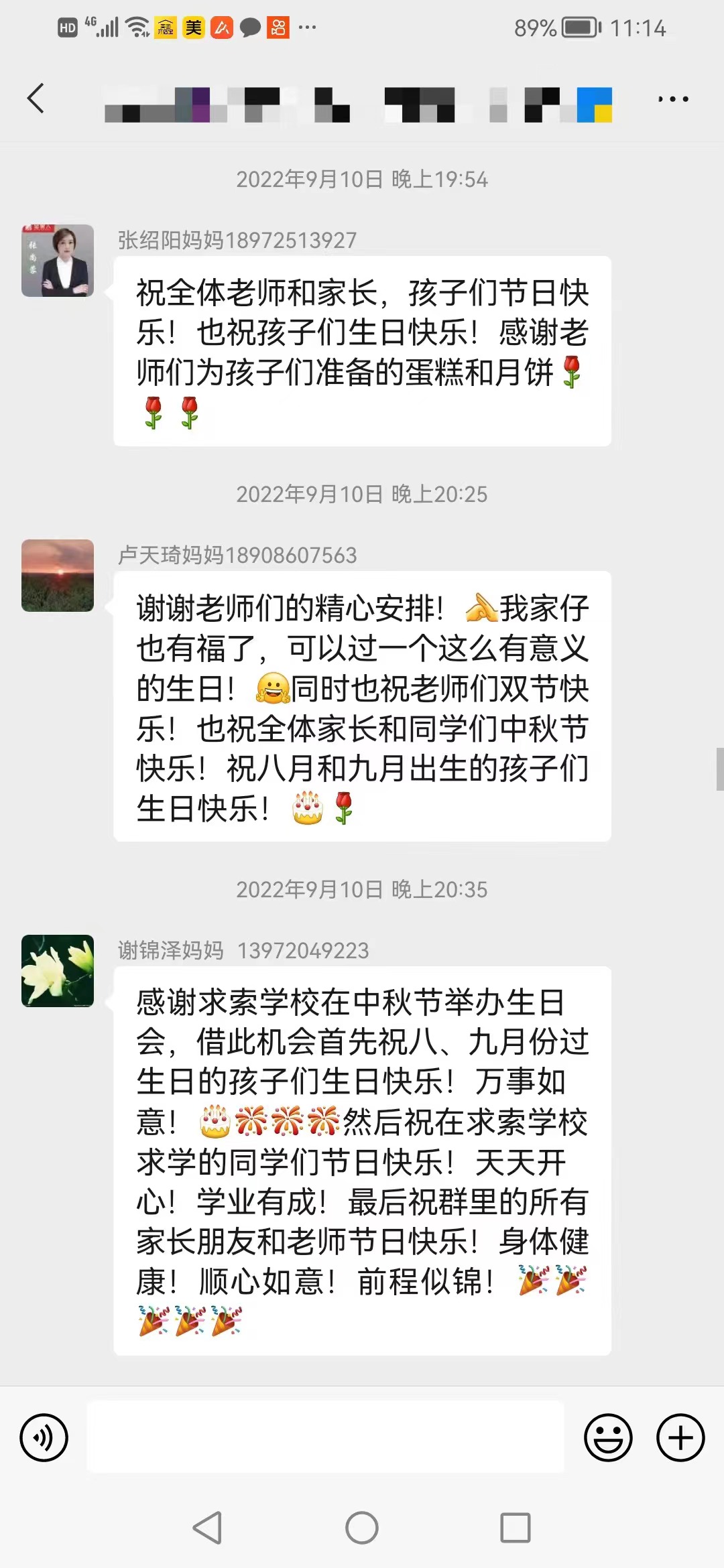Switch to voice message input
This screenshot has height=1568, width=724.
44,1437
